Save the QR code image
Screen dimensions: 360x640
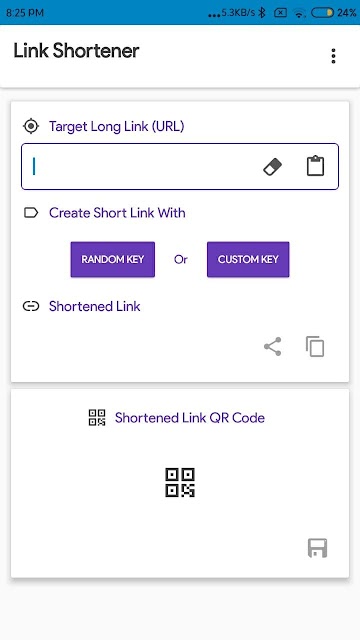tap(317, 548)
